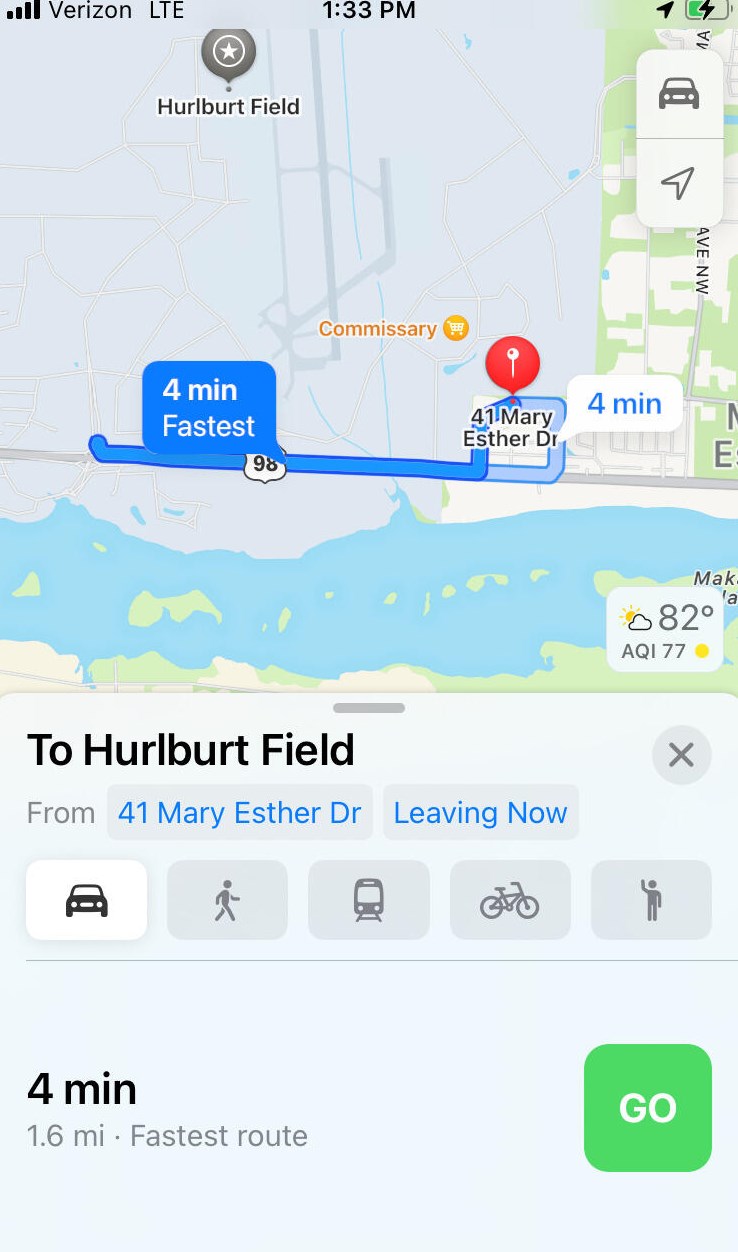Open the Leaving Now time options
Screen dimensions: 738x1252
(x=480, y=812)
